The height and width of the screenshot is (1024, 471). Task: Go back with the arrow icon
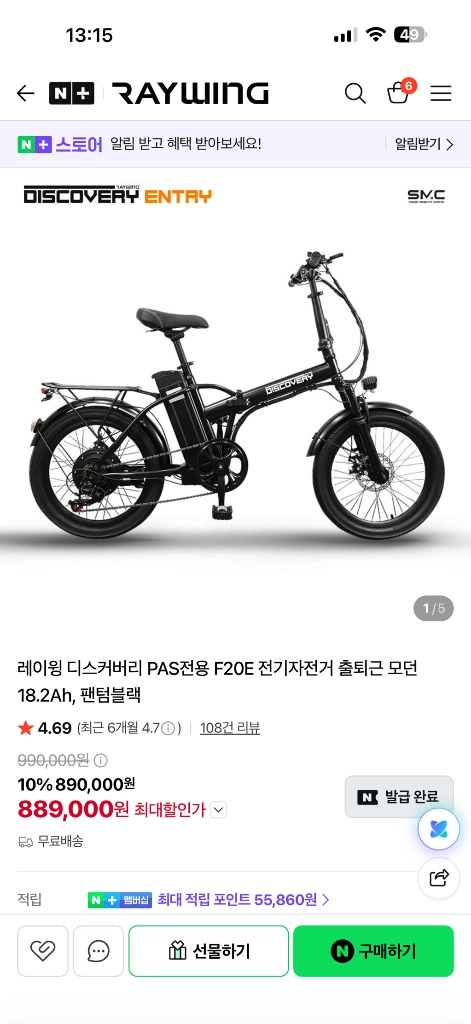coord(25,93)
